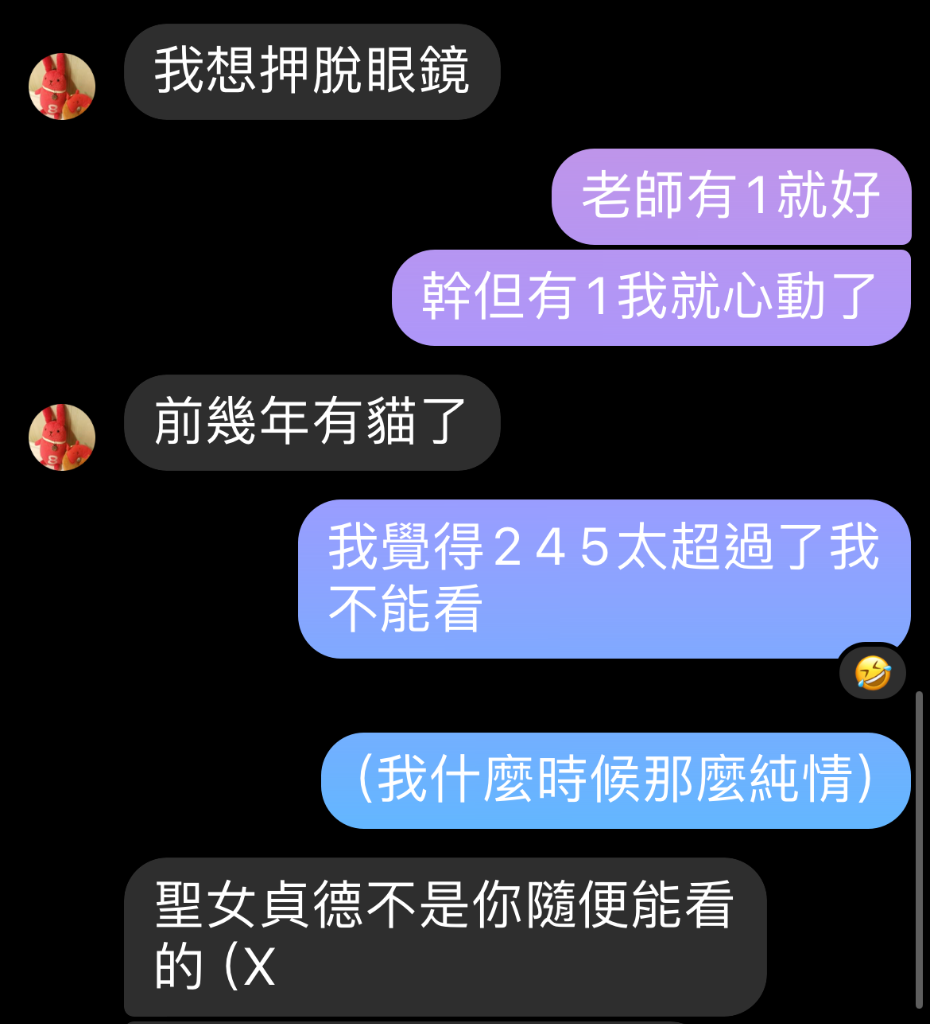Open sender's avatar beside "我想押脫眼鏡"
The height and width of the screenshot is (1024, 930).
click(x=62, y=86)
